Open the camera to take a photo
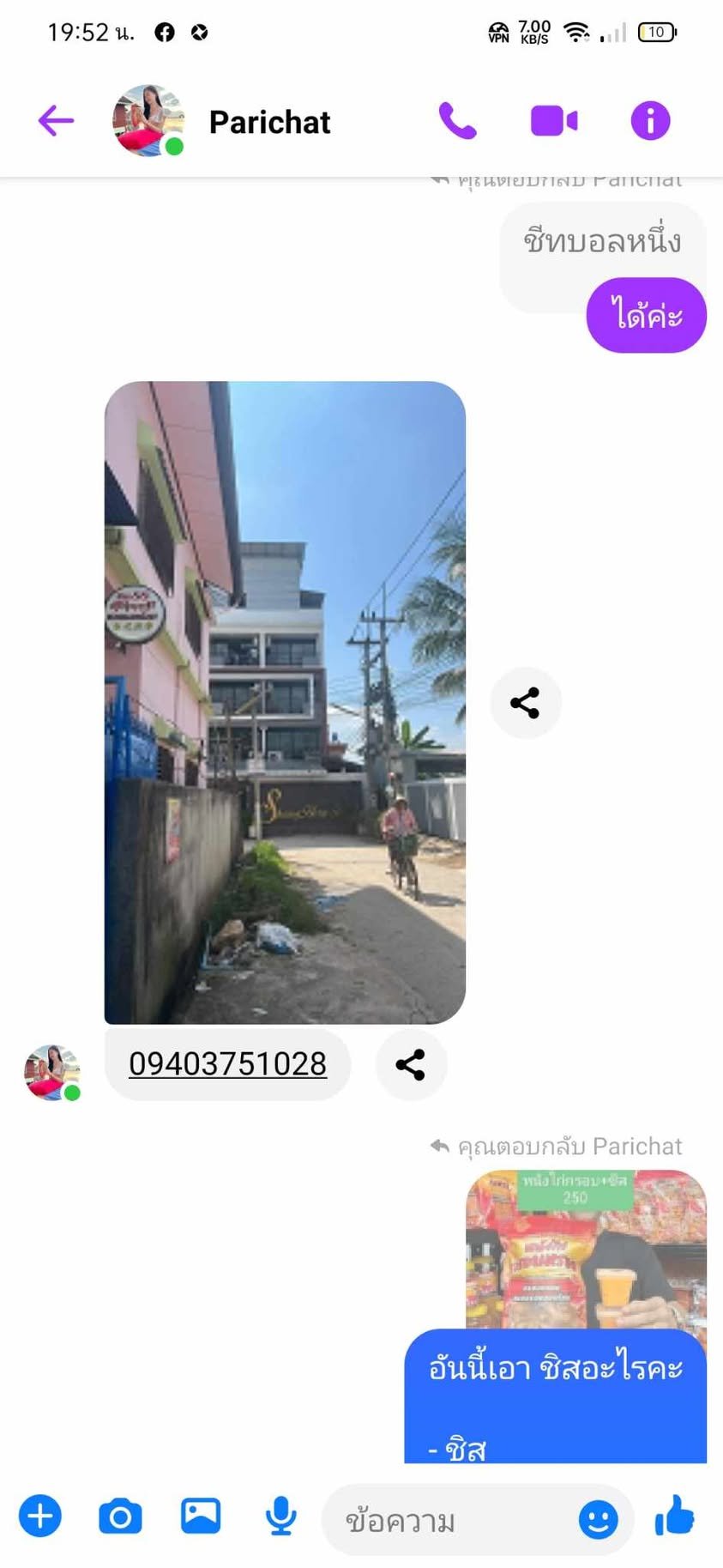Screen dimensions: 723x1568 [x=120, y=1517]
